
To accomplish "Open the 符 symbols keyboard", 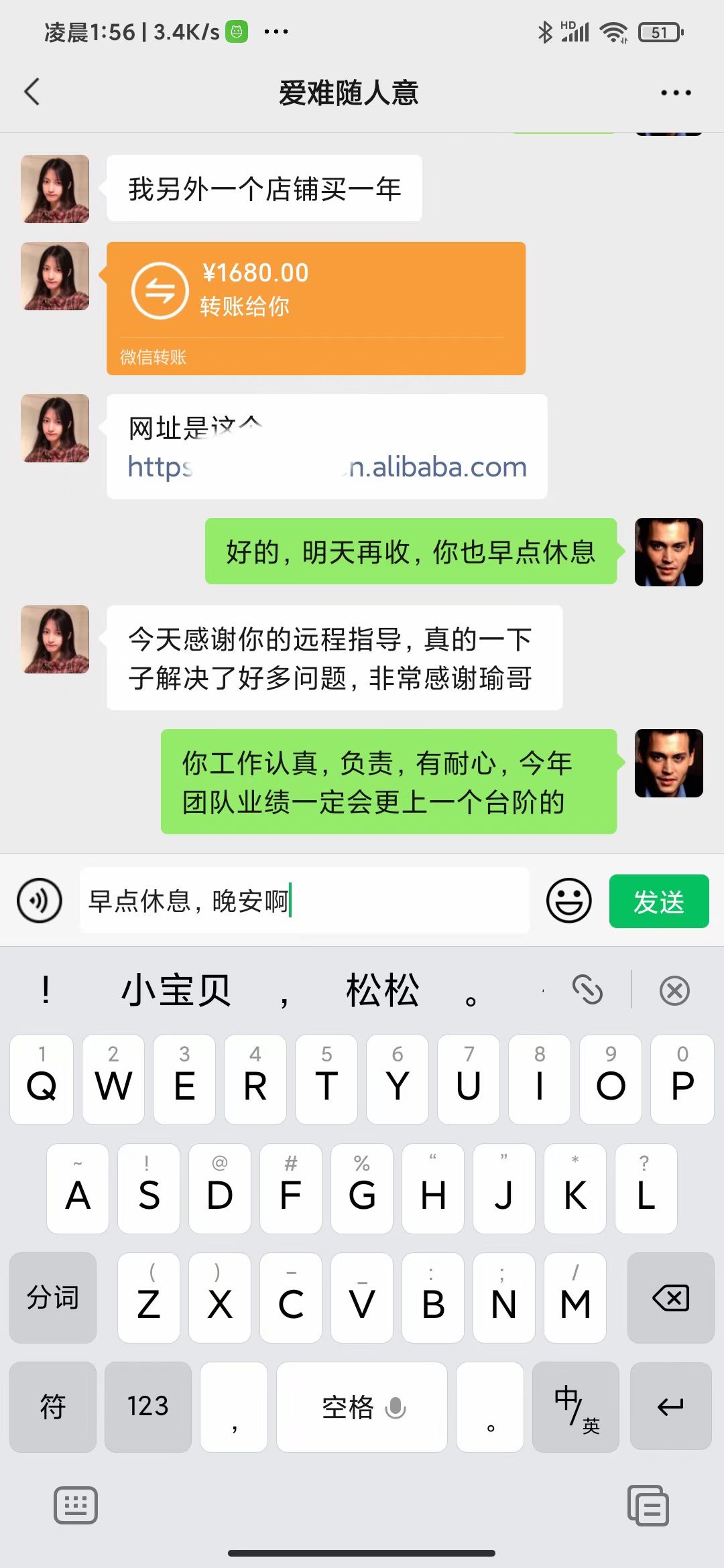I will tap(53, 1407).
